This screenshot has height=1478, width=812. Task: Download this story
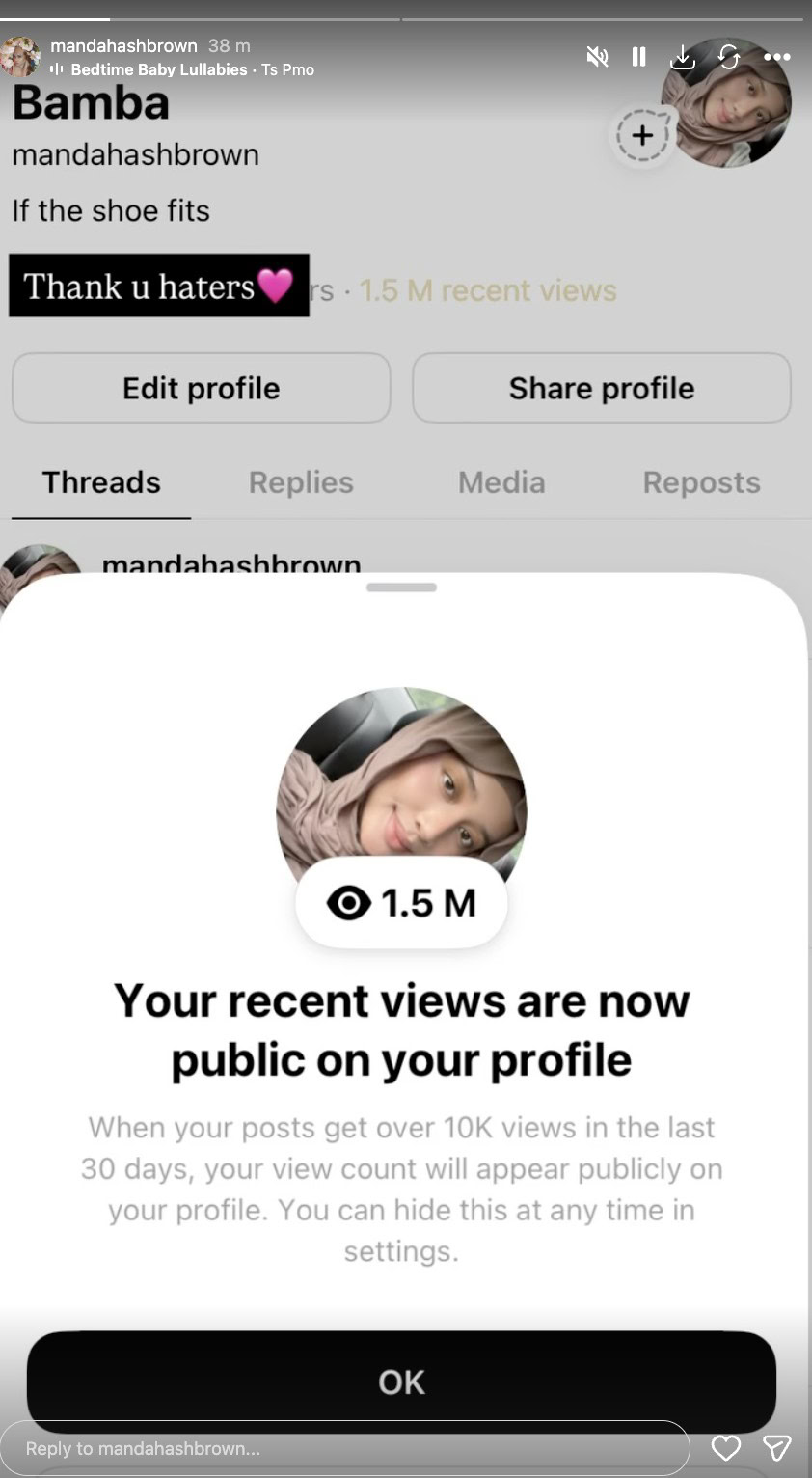[x=683, y=58]
